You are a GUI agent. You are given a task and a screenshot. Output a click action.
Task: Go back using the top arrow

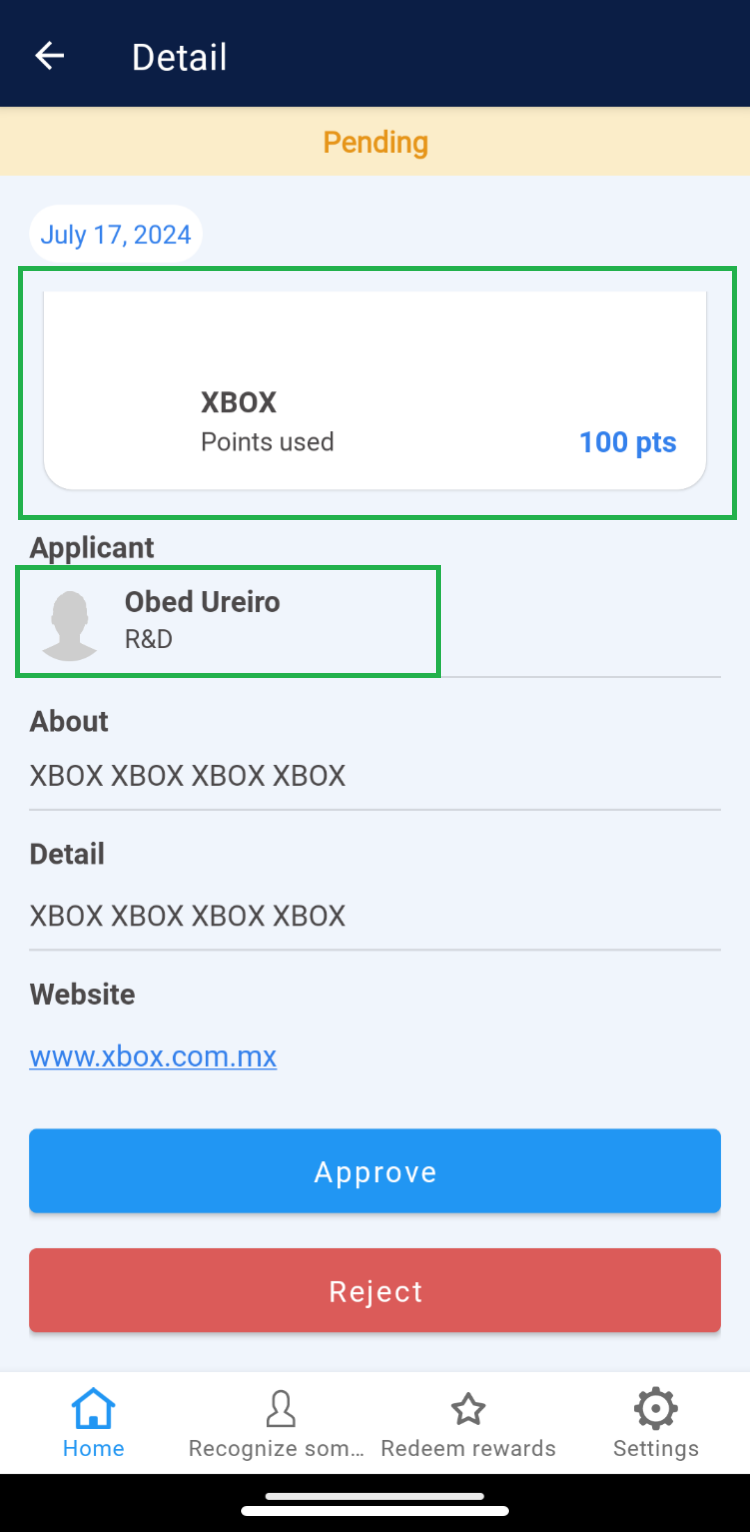49,56
